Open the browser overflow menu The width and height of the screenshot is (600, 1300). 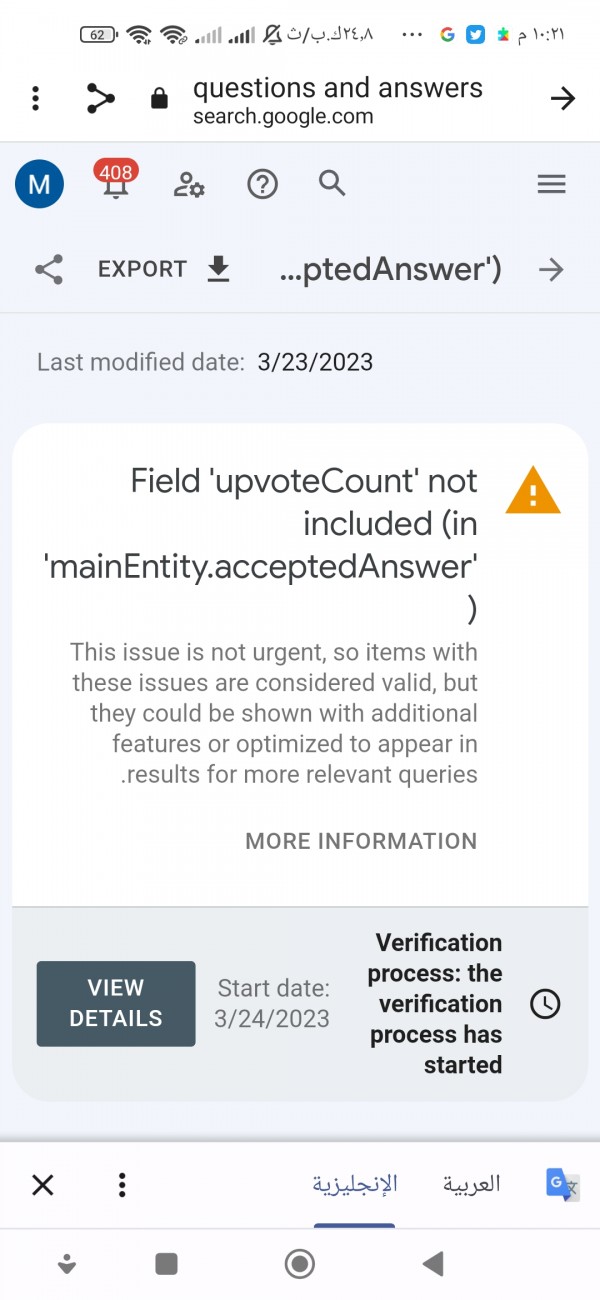coord(36,98)
